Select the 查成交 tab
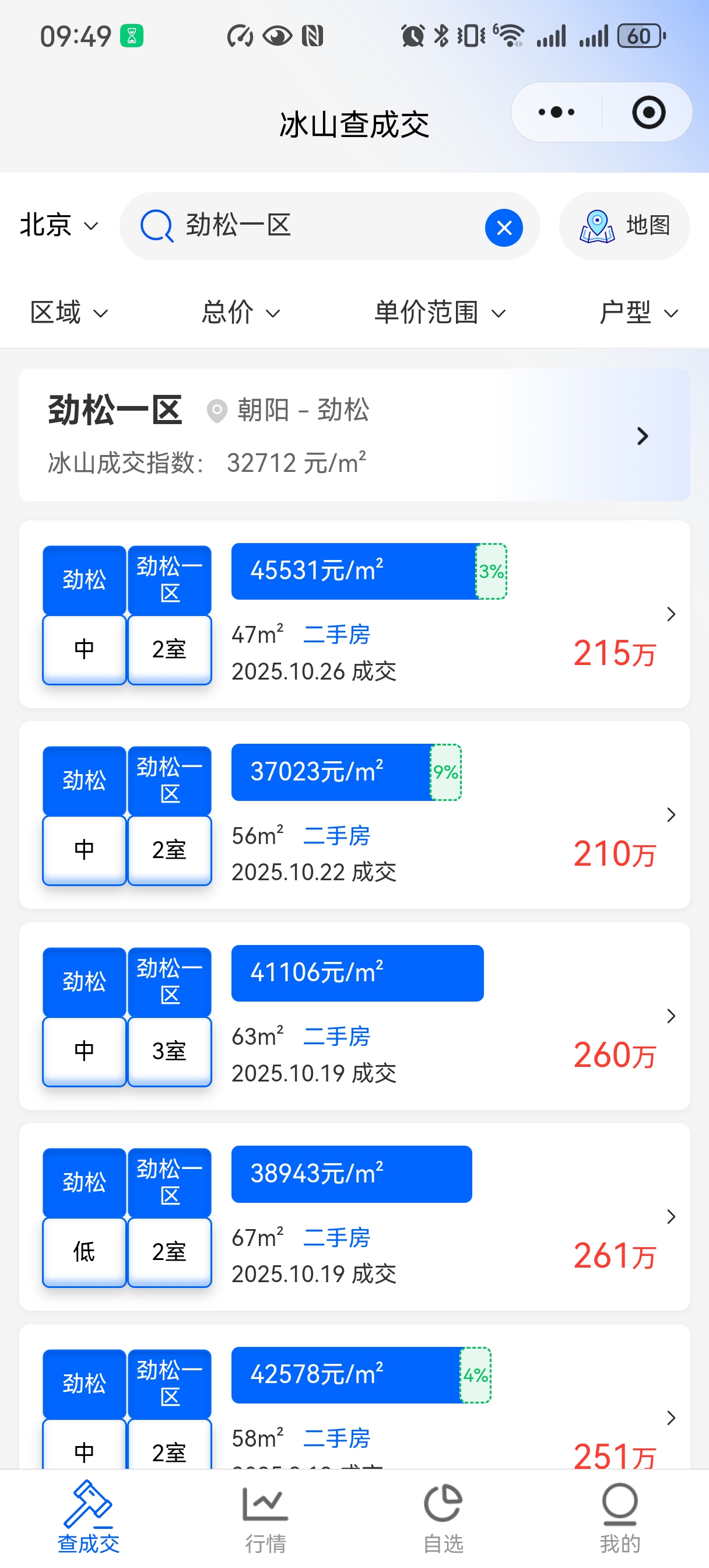The width and height of the screenshot is (709, 1568). click(89, 1518)
